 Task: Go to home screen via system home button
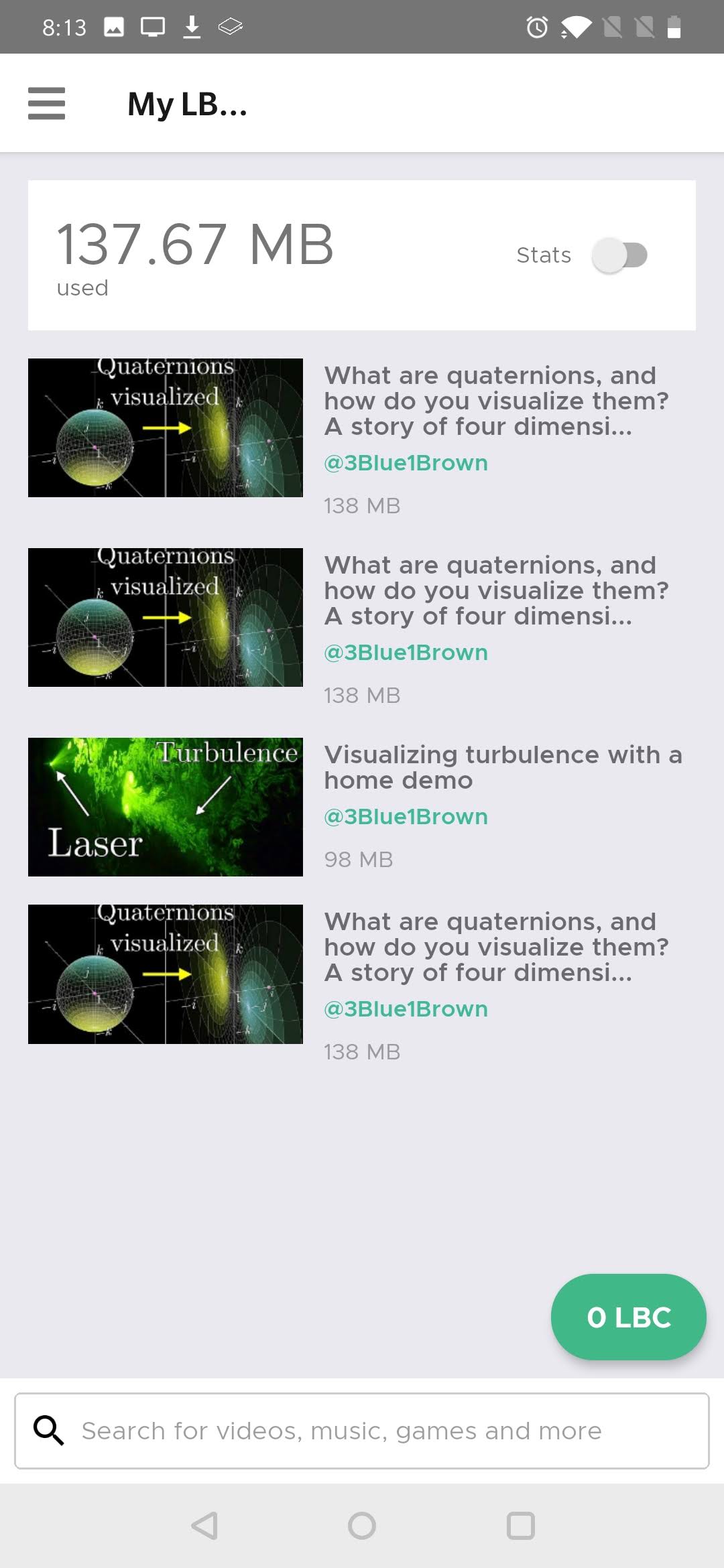[362, 1526]
